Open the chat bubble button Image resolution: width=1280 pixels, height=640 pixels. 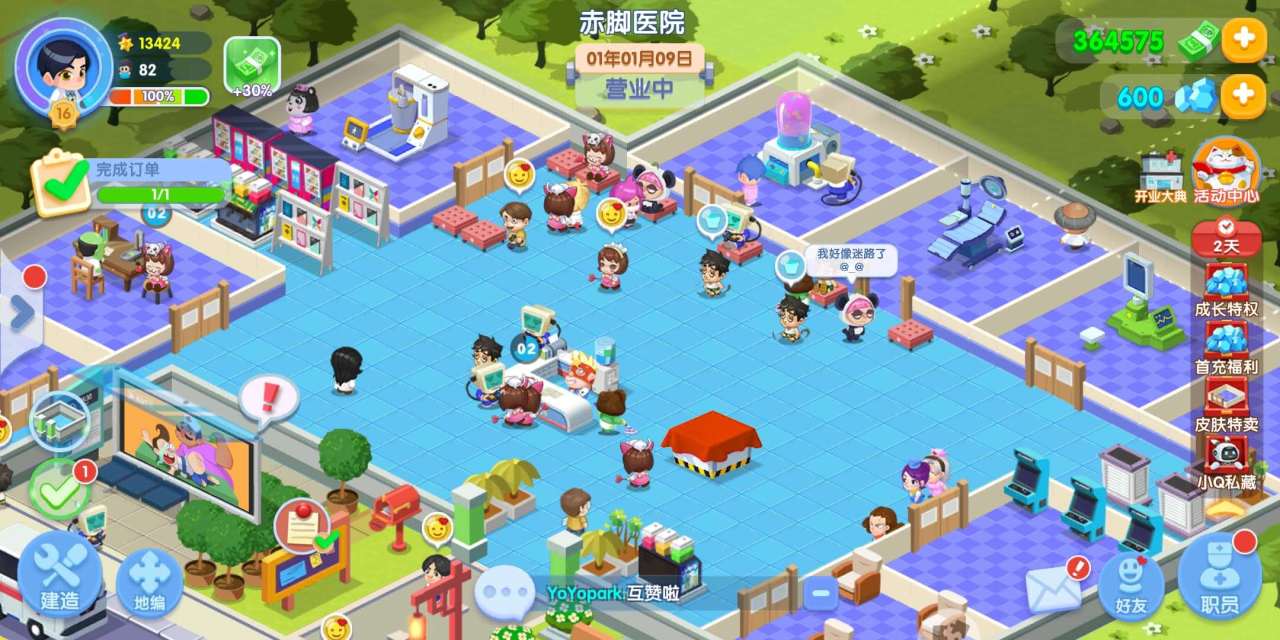tap(504, 593)
